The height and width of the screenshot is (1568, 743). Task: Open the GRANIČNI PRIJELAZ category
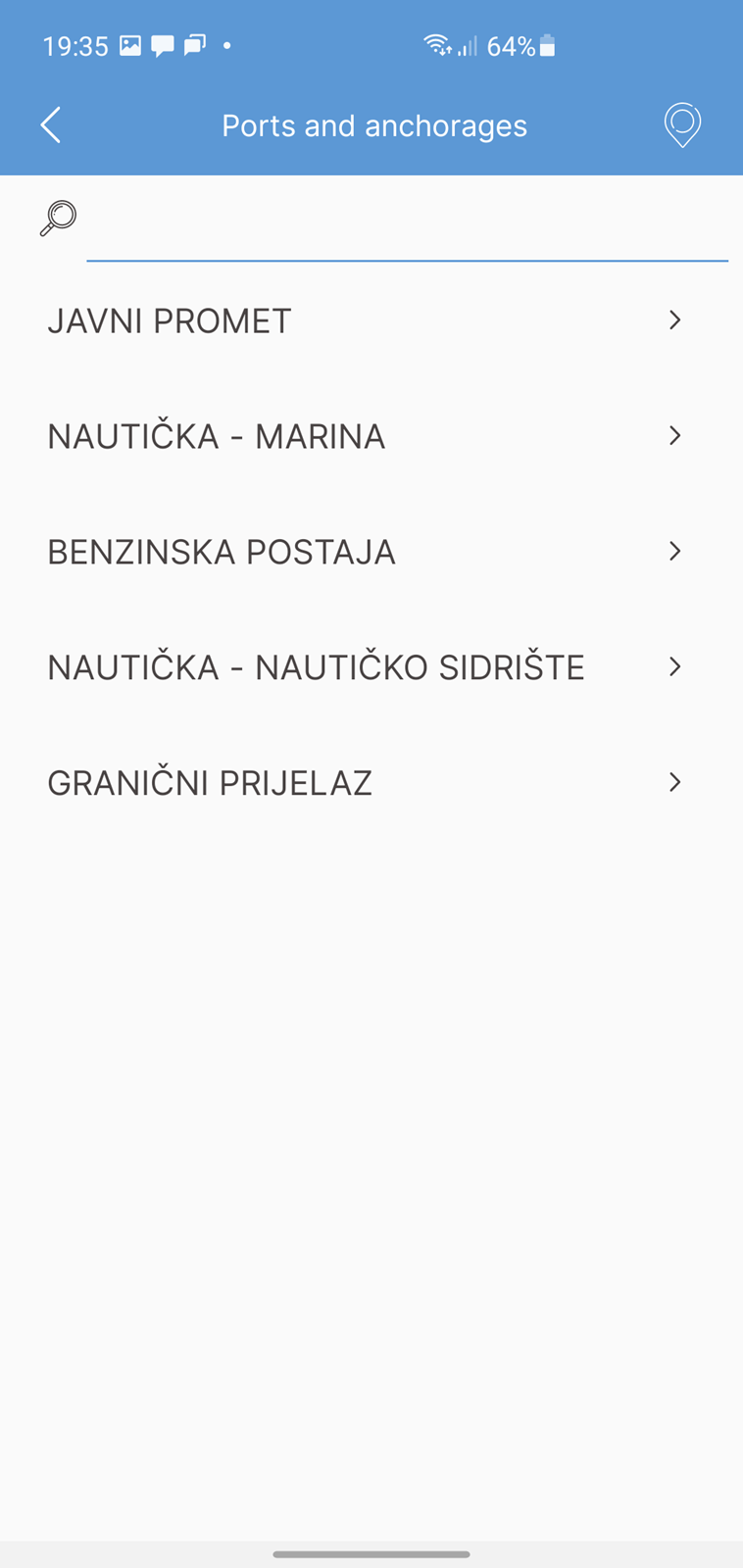(x=371, y=783)
